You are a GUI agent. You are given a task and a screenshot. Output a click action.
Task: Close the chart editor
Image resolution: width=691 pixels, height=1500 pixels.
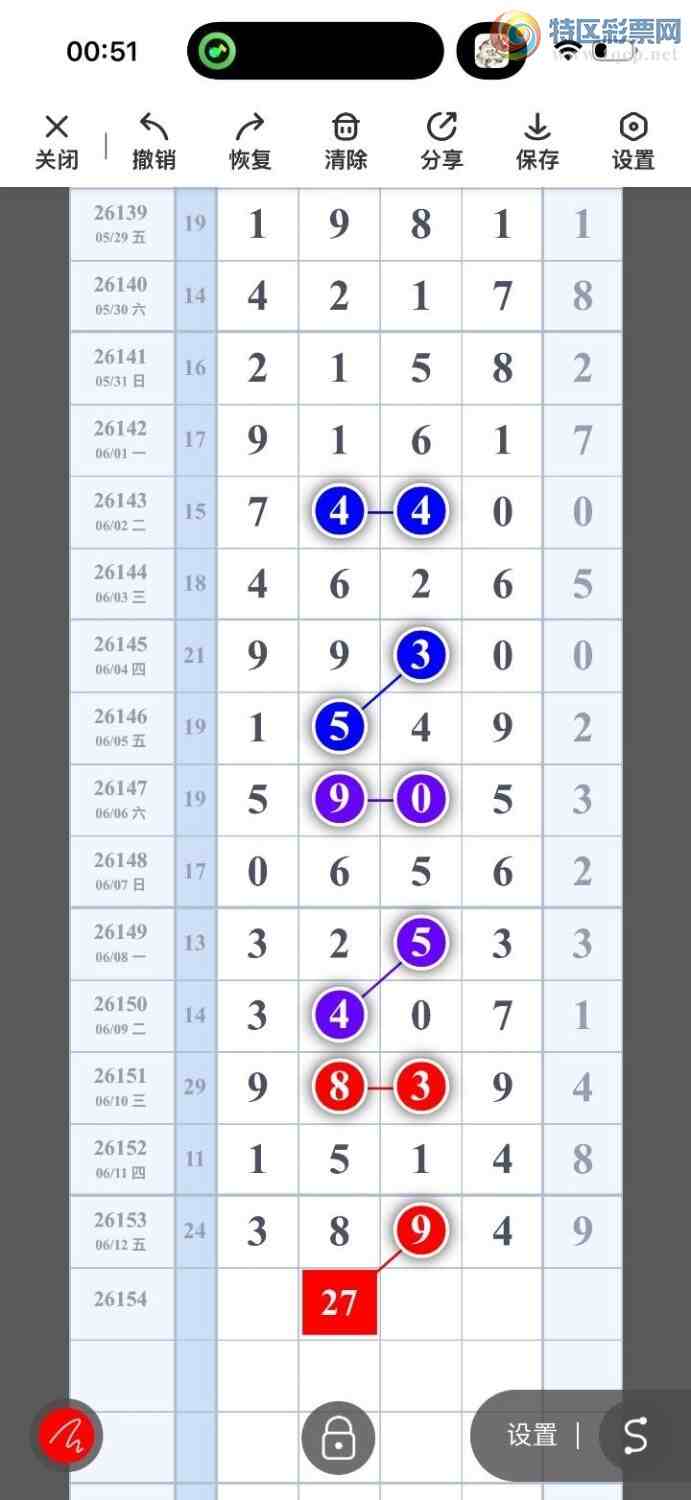(x=57, y=141)
